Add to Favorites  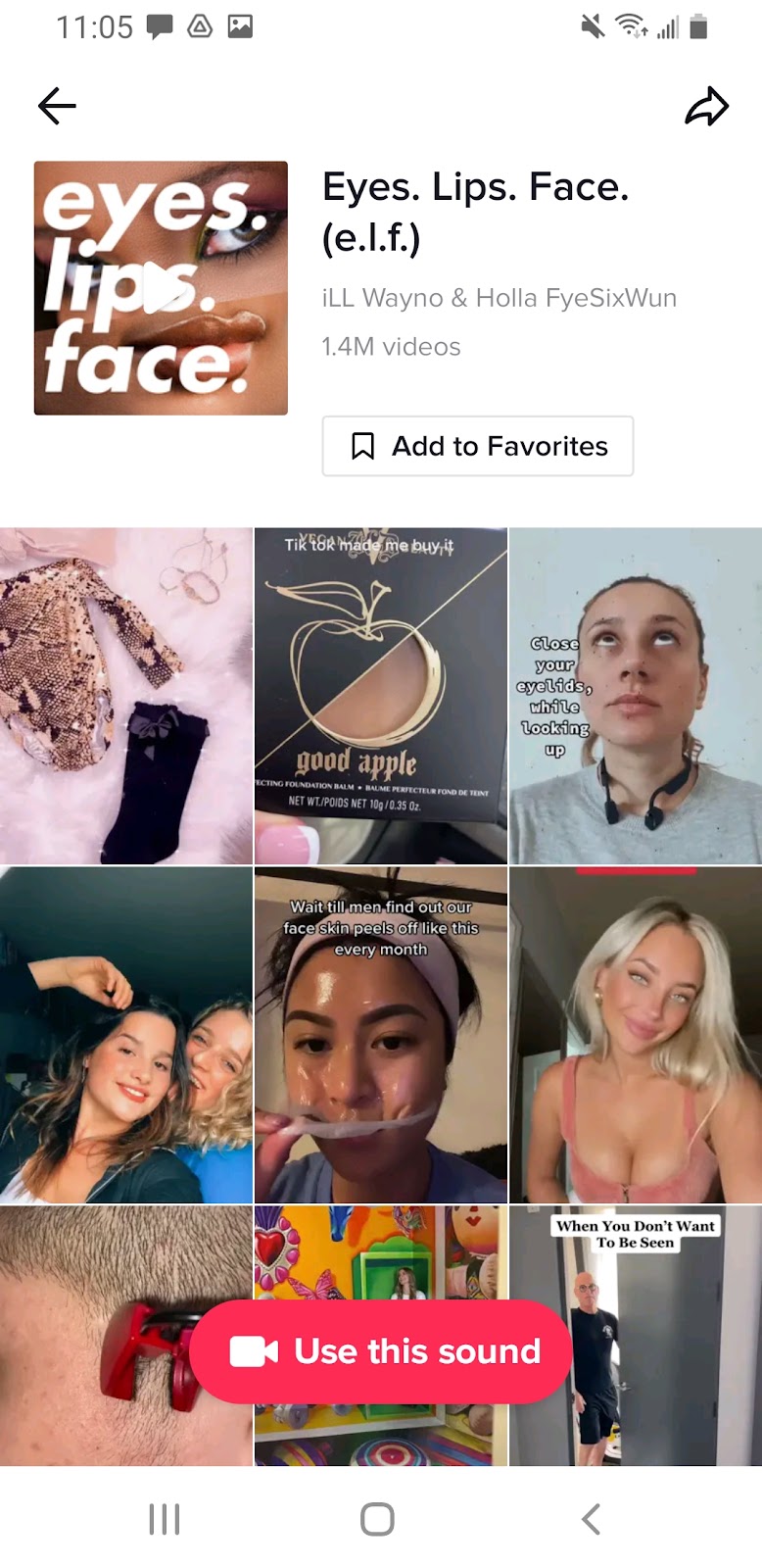478,447
